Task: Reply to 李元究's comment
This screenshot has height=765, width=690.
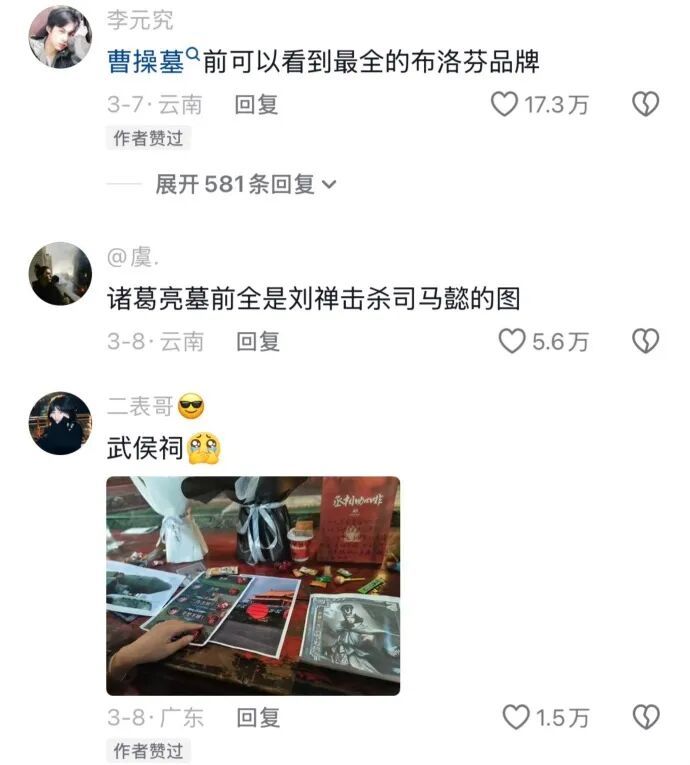Action: tap(256, 104)
